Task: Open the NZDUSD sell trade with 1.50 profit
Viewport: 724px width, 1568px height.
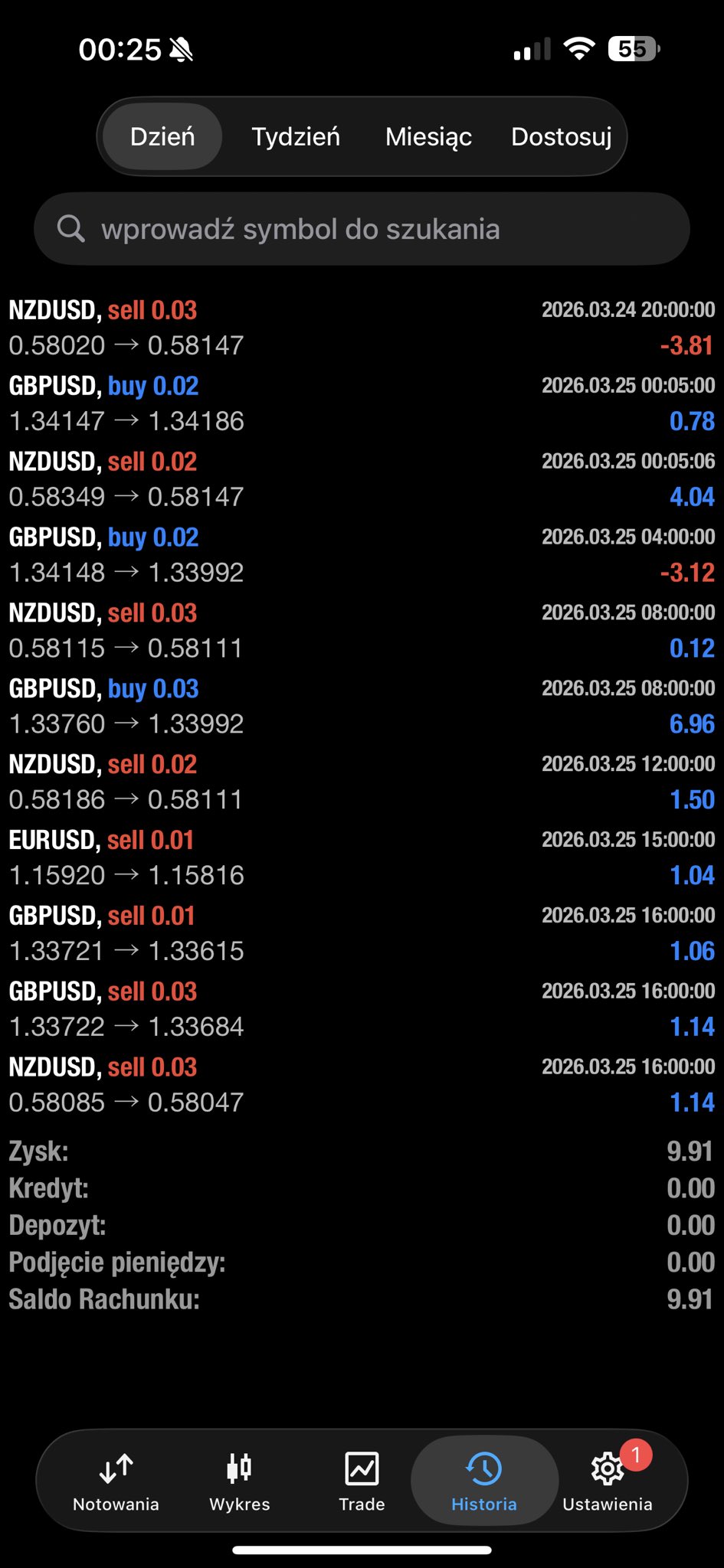Action: (362, 782)
